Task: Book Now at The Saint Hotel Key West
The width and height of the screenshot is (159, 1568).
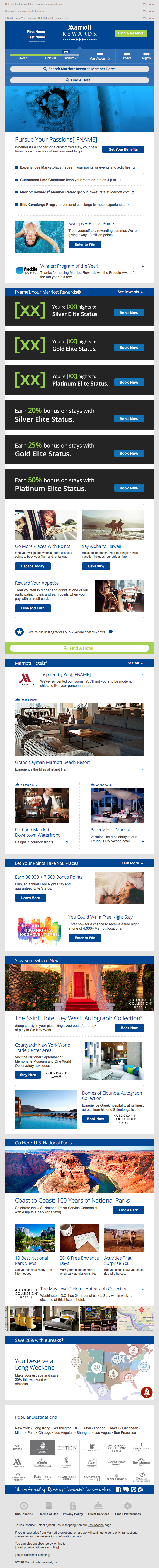Action: point(128,1027)
